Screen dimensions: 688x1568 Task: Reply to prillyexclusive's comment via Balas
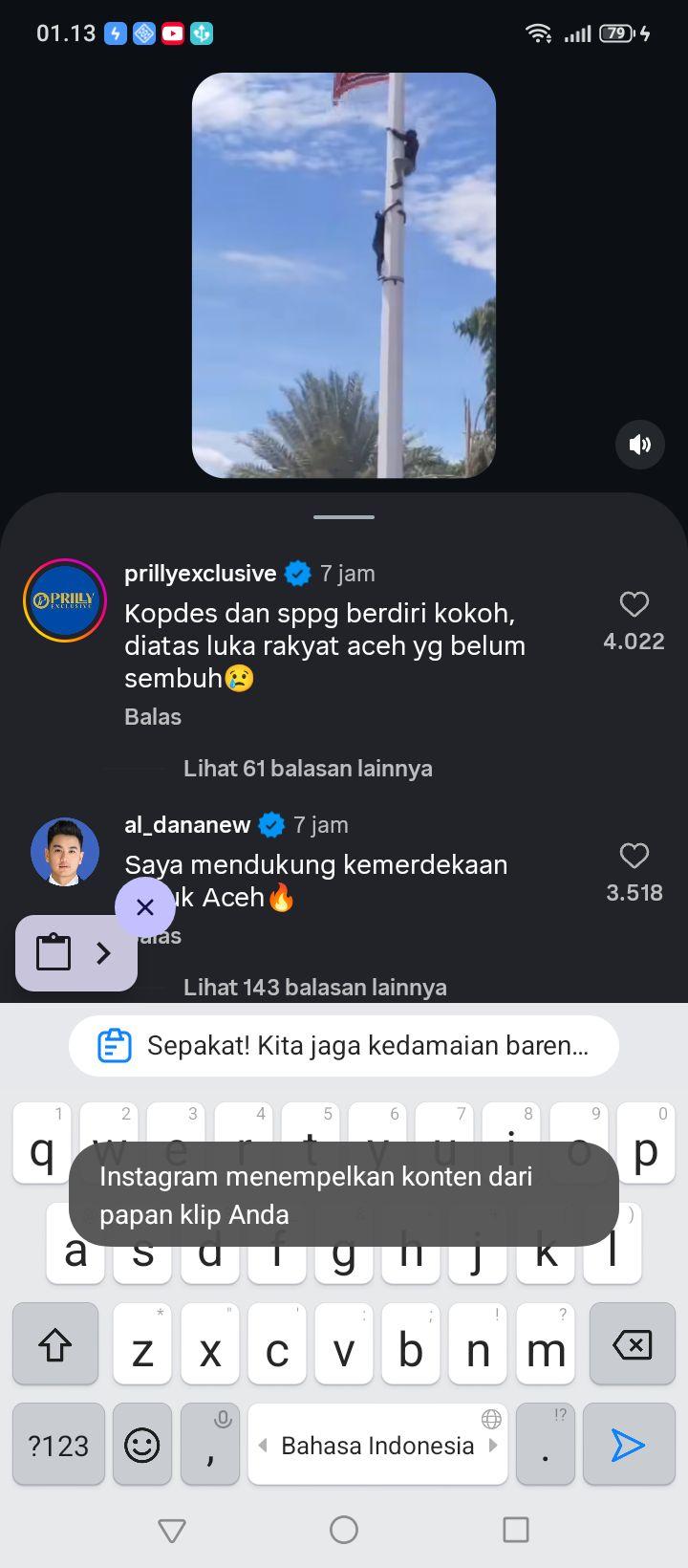click(x=153, y=717)
